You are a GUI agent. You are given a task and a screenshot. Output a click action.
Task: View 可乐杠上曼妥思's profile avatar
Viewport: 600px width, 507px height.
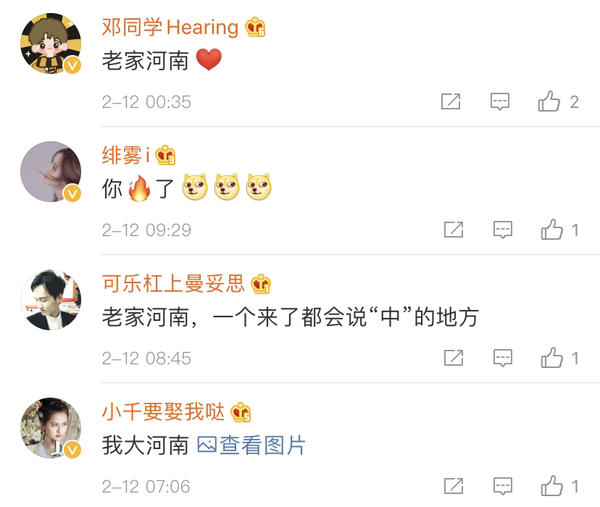[51, 300]
